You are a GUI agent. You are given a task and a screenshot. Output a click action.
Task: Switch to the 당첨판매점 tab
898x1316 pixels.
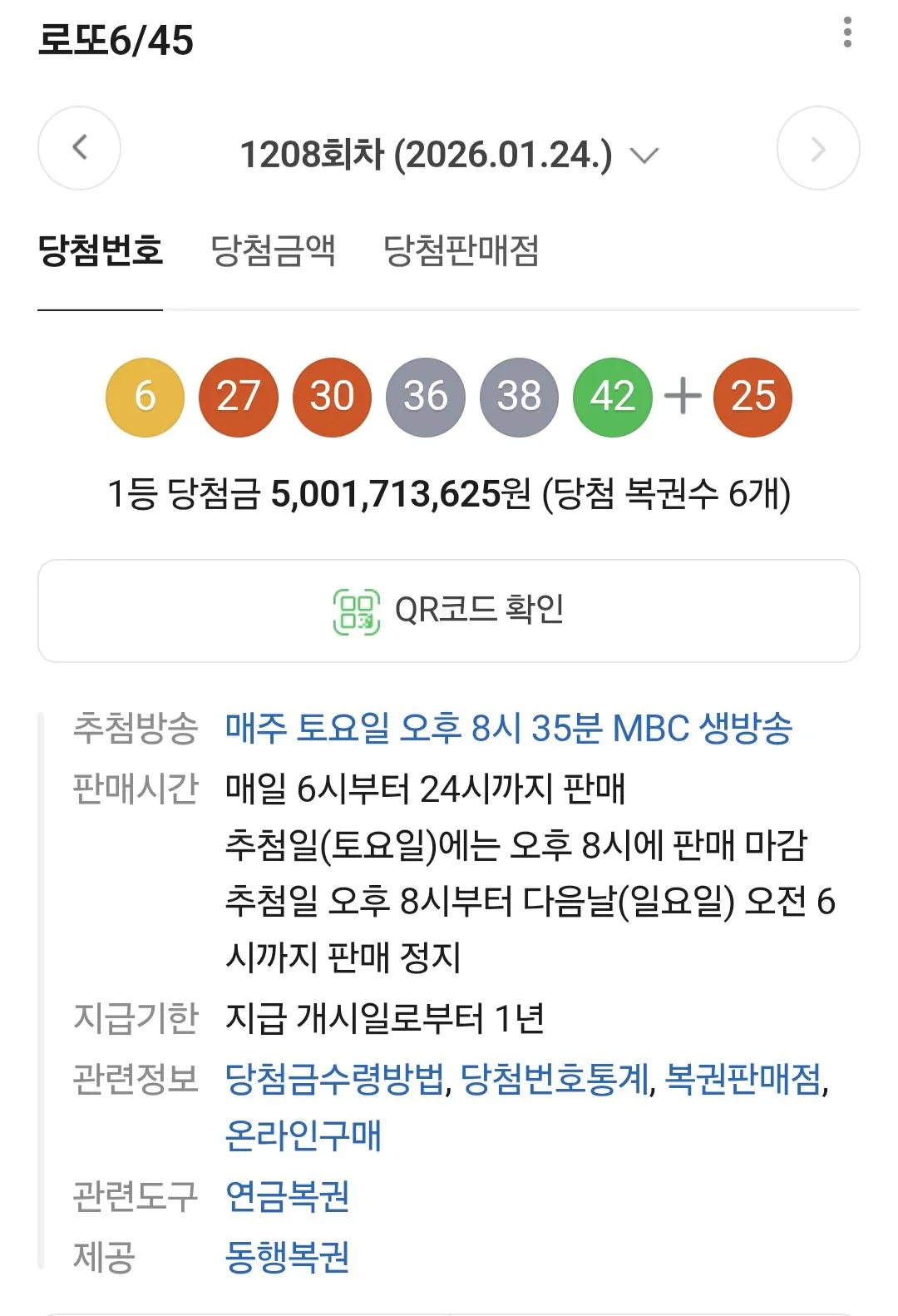click(461, 250)
